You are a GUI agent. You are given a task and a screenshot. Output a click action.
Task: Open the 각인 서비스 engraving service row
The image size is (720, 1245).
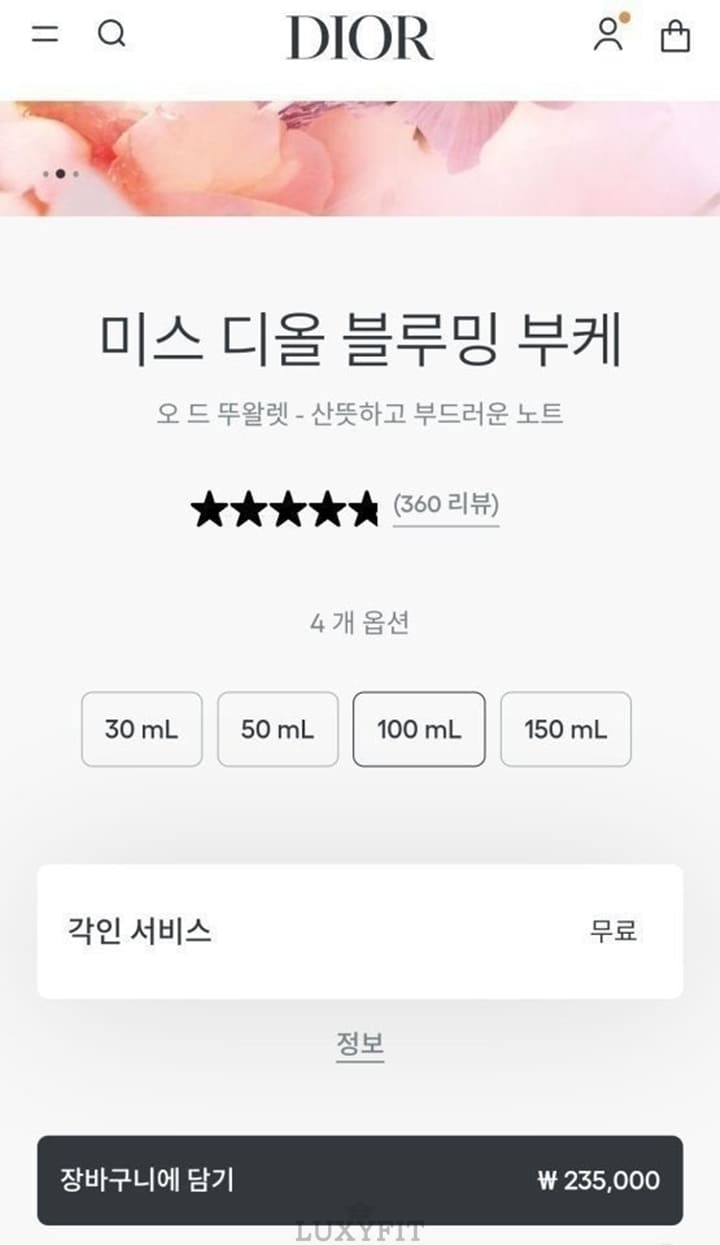pos(360,931)
